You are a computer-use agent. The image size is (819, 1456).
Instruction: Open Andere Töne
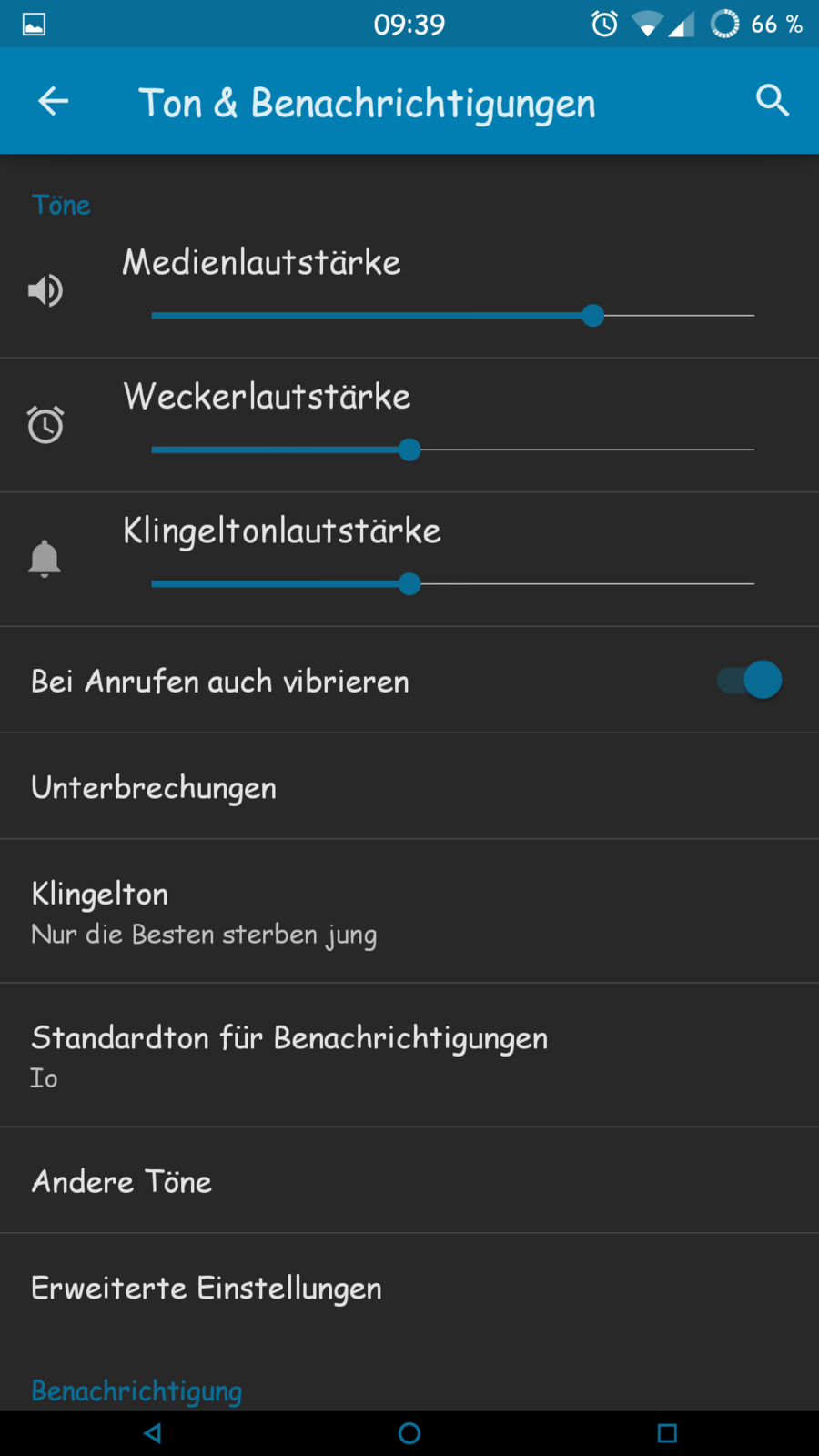[x=409, y=1181]
